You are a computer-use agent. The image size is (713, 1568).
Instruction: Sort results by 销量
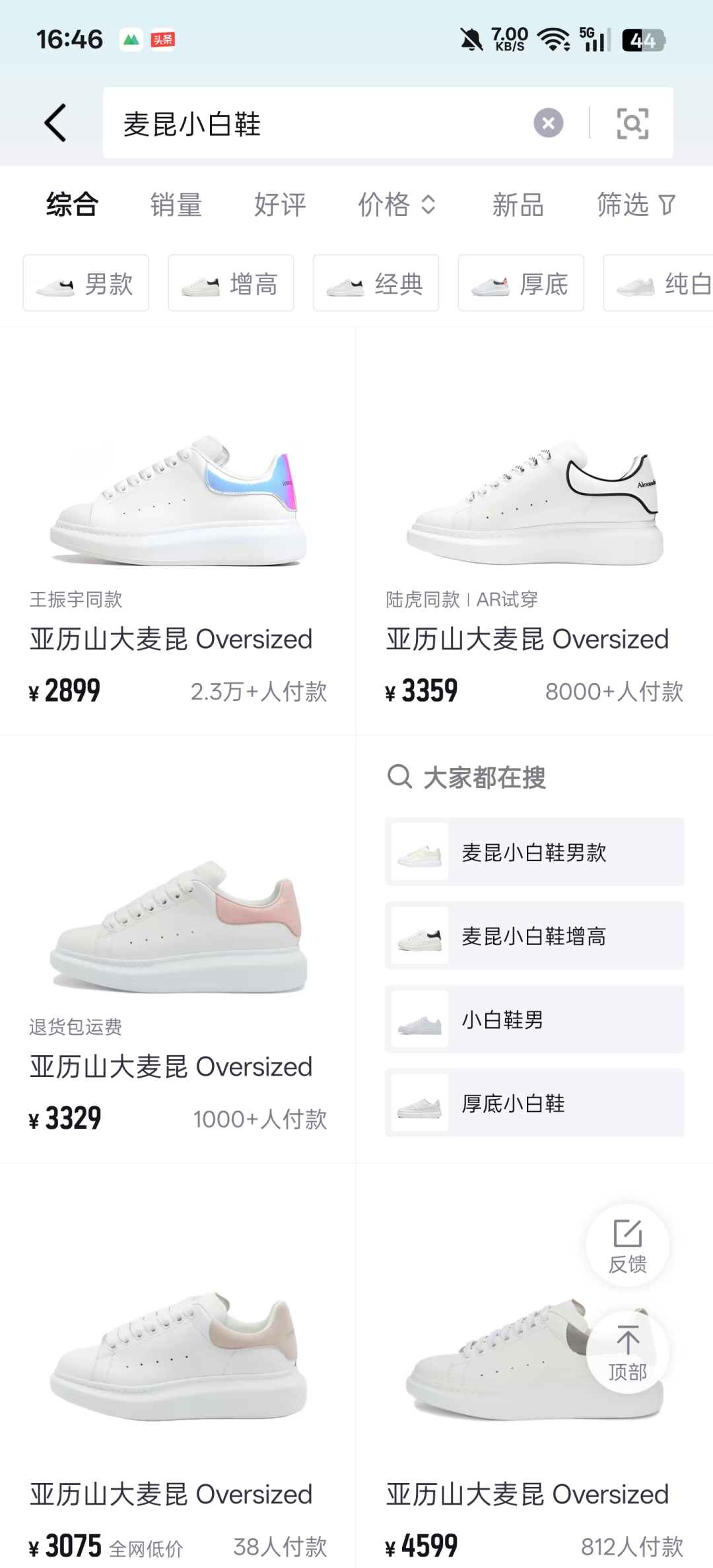pyautogui.click(x=176, y=205)
